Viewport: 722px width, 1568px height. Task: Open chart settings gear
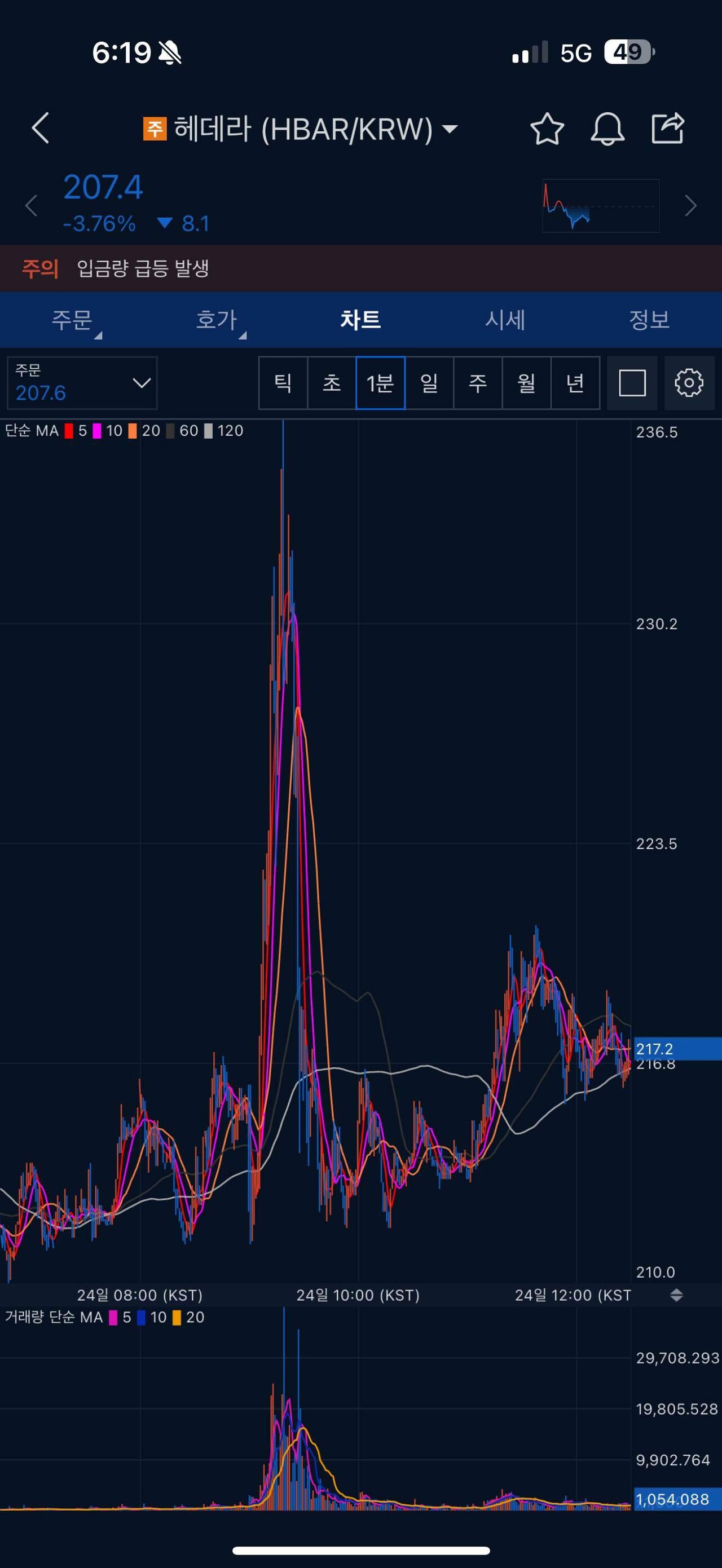pyautogui.click(x=689, y=383)
